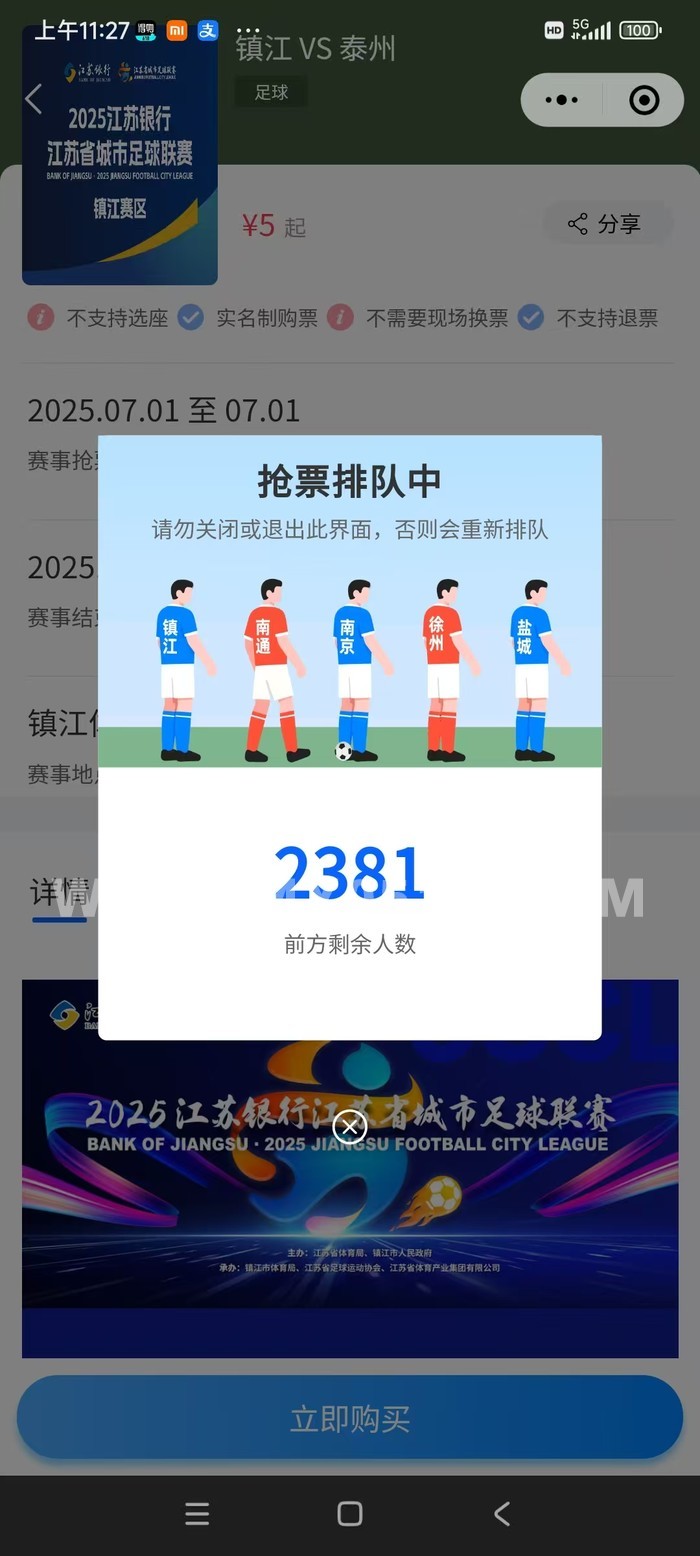Go to the system home screen
The height and width of the screenshot is (1556, 700).
click(349, 1514)
